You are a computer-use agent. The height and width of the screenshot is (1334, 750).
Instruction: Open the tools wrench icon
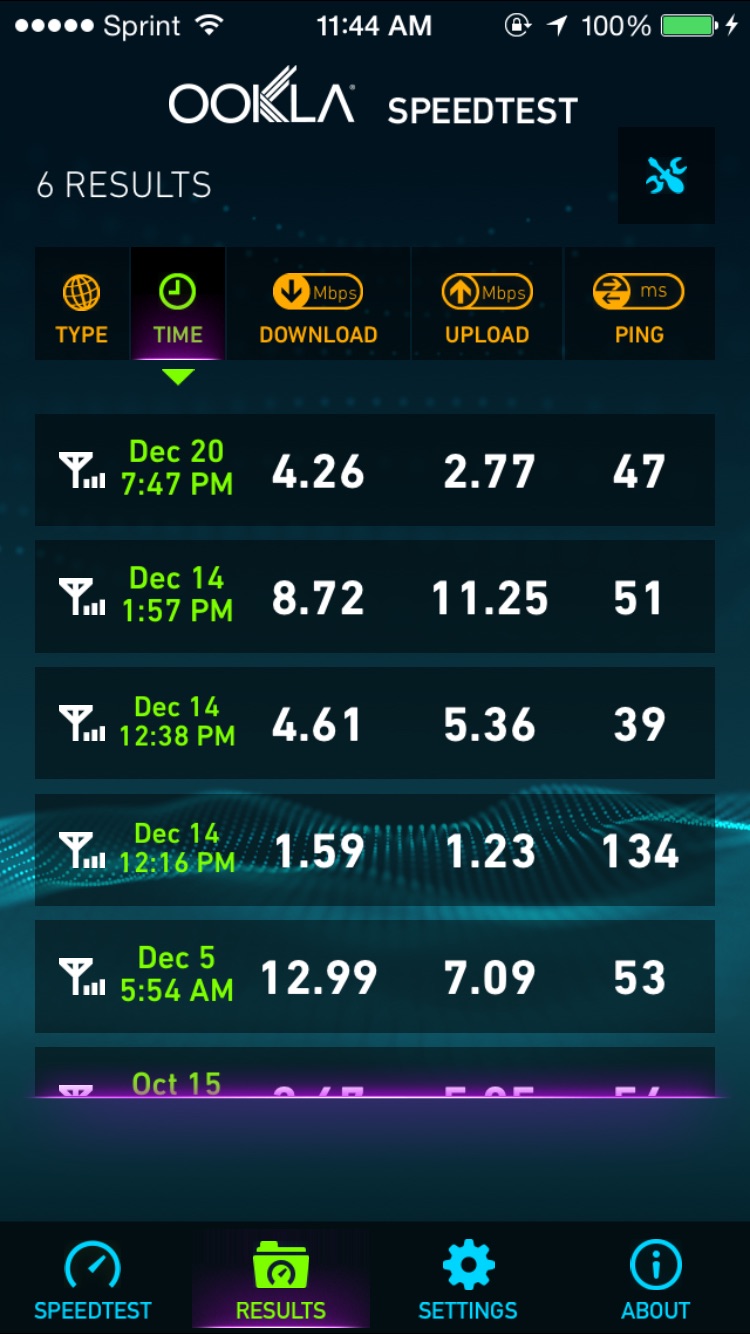pos(666,176)
